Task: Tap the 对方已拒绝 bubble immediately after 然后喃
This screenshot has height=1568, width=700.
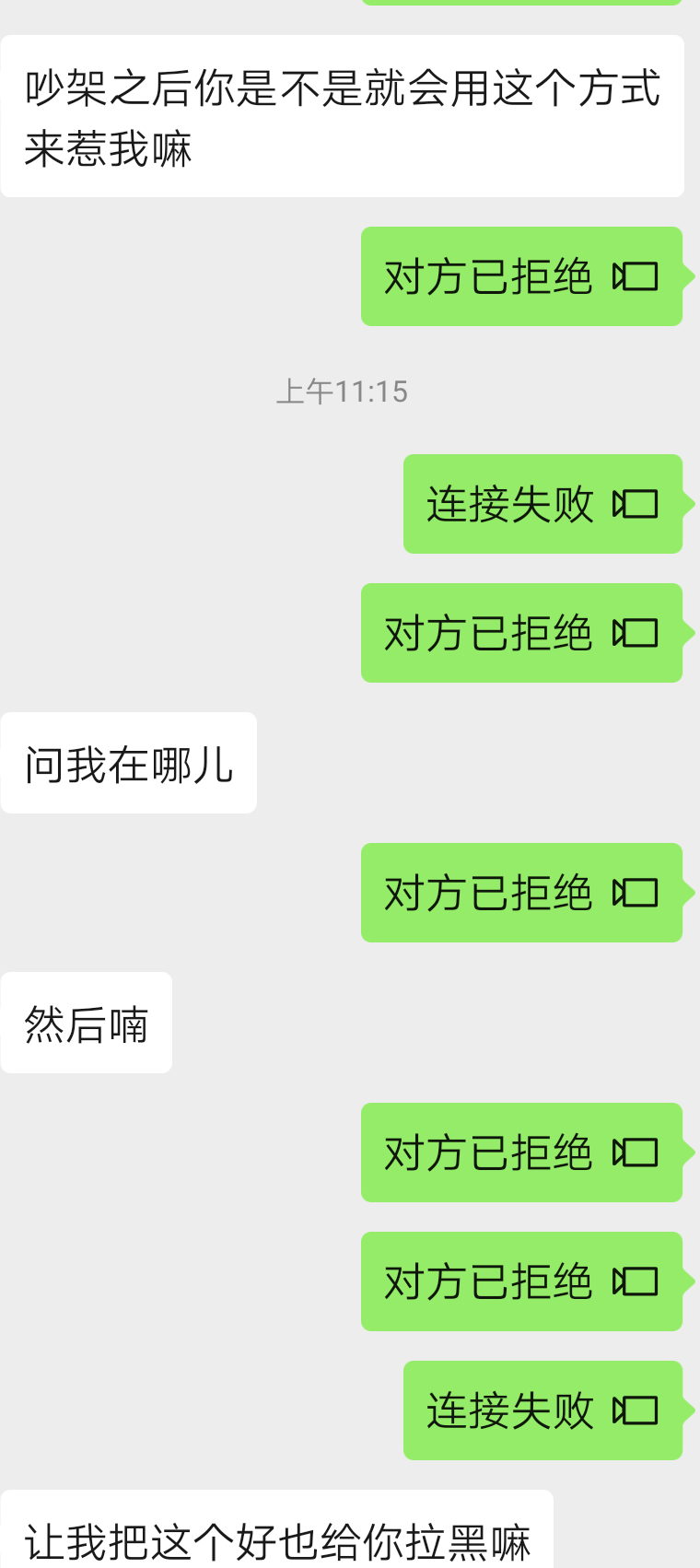Action: point(521,1153)
